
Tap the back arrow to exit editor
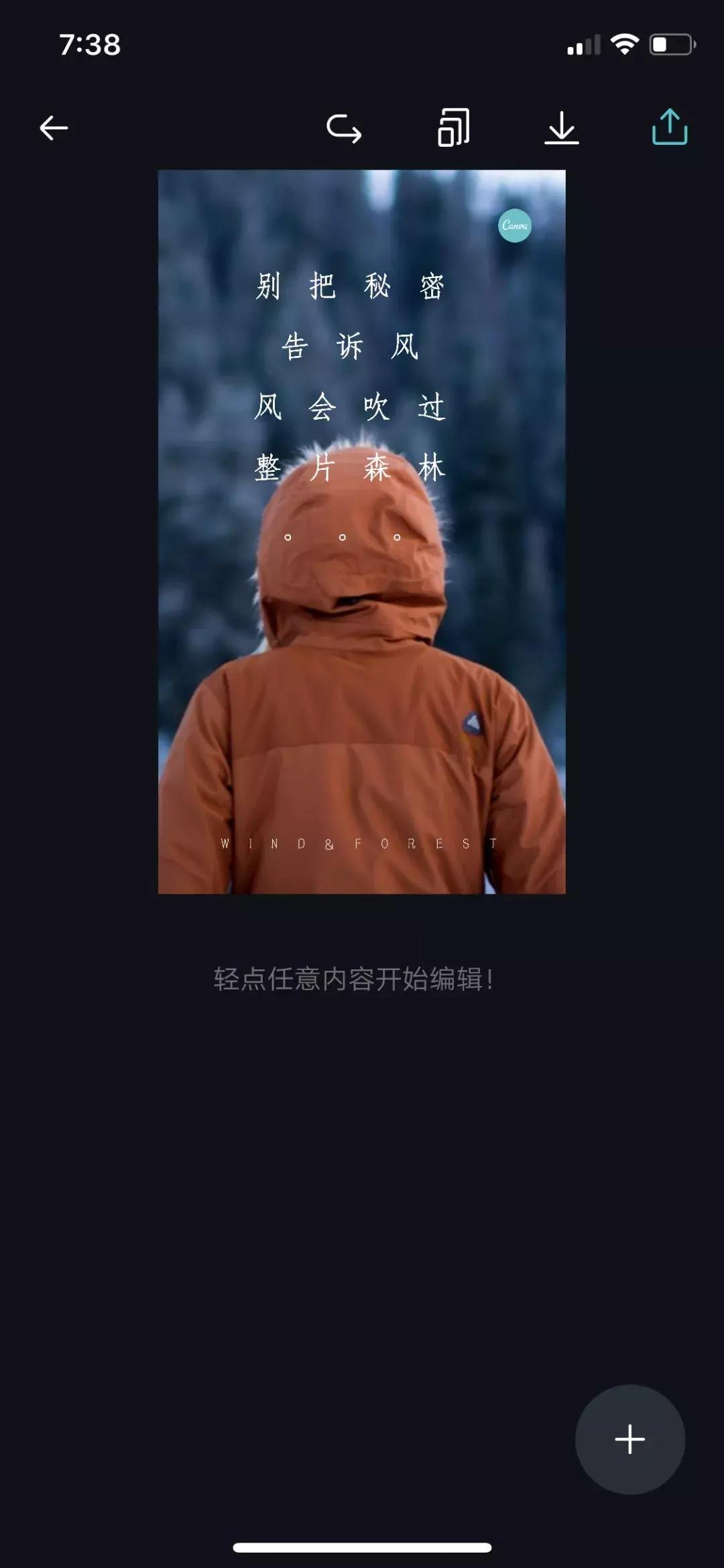[x=54, y=128]
